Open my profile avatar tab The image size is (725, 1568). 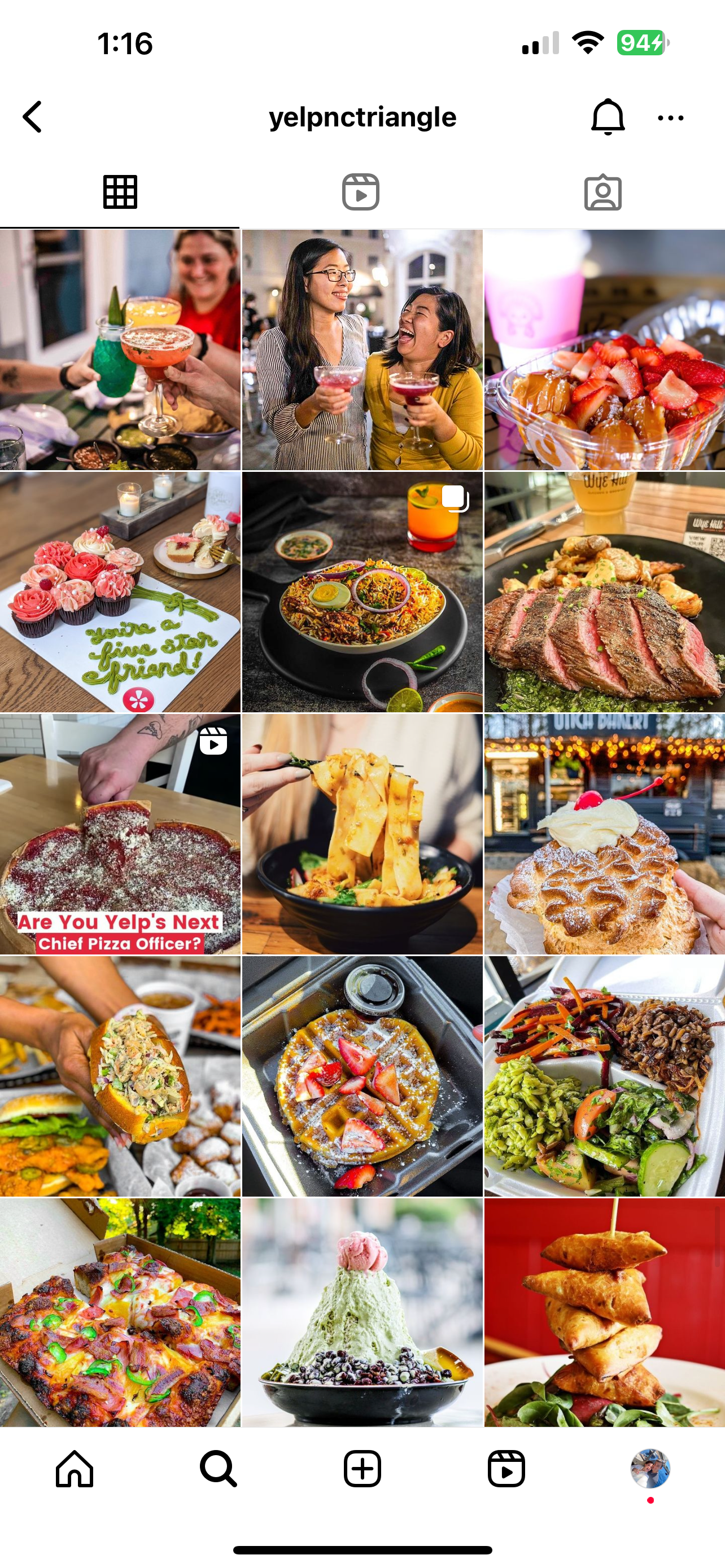(650, 1468)
